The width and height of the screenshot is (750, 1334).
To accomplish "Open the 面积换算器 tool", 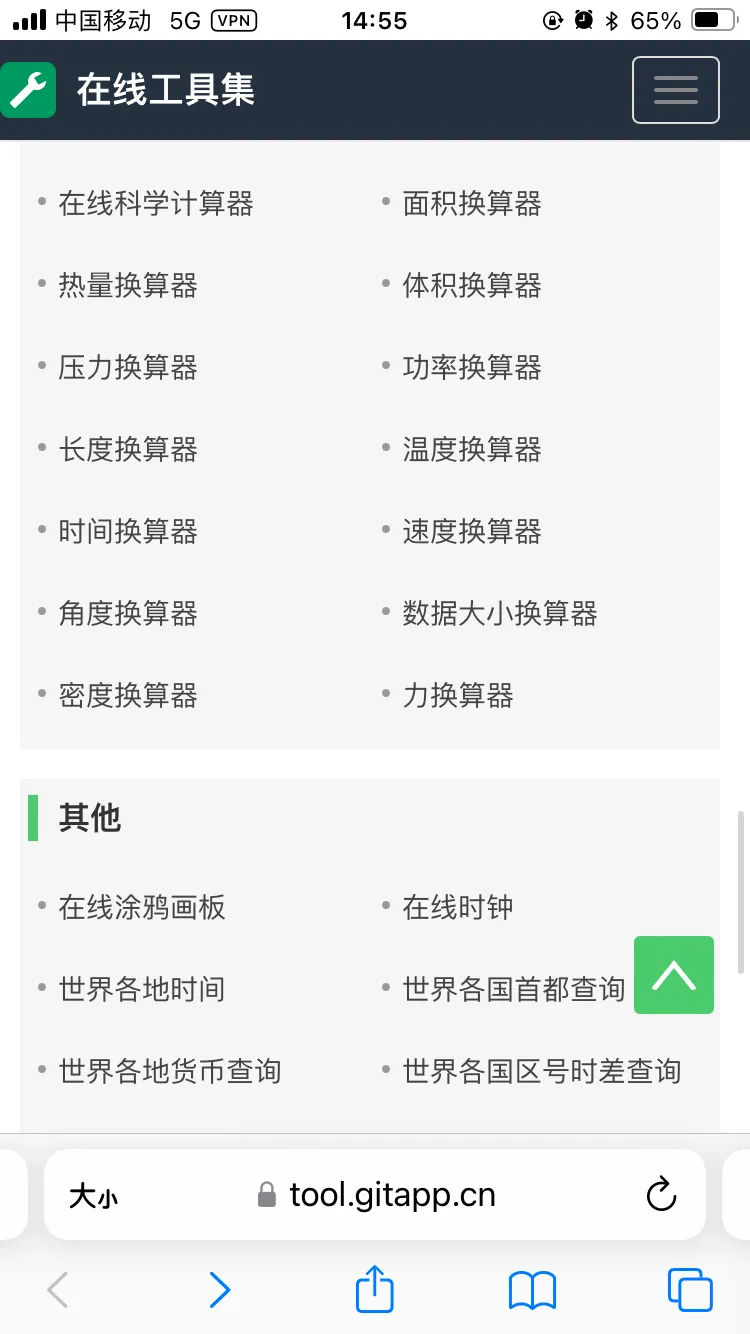I will click(x=472, y=204).
